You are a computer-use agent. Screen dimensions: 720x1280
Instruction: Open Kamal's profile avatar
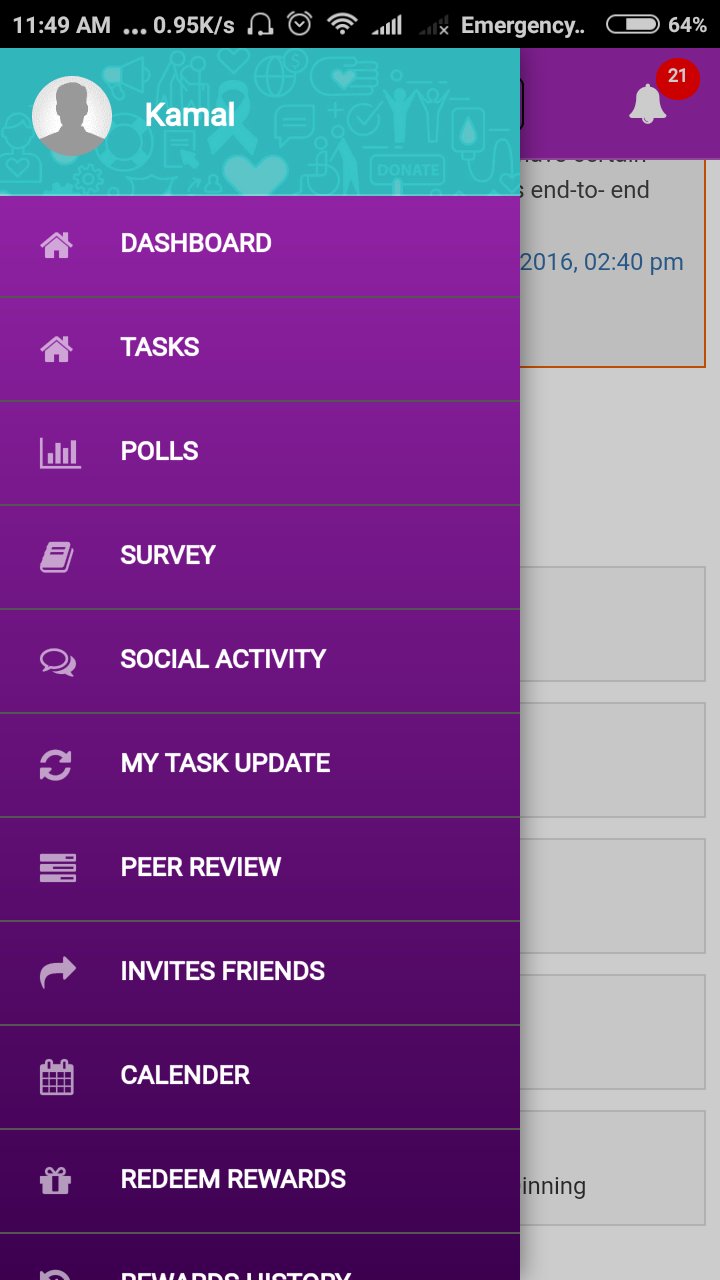[x=72, y=116]
